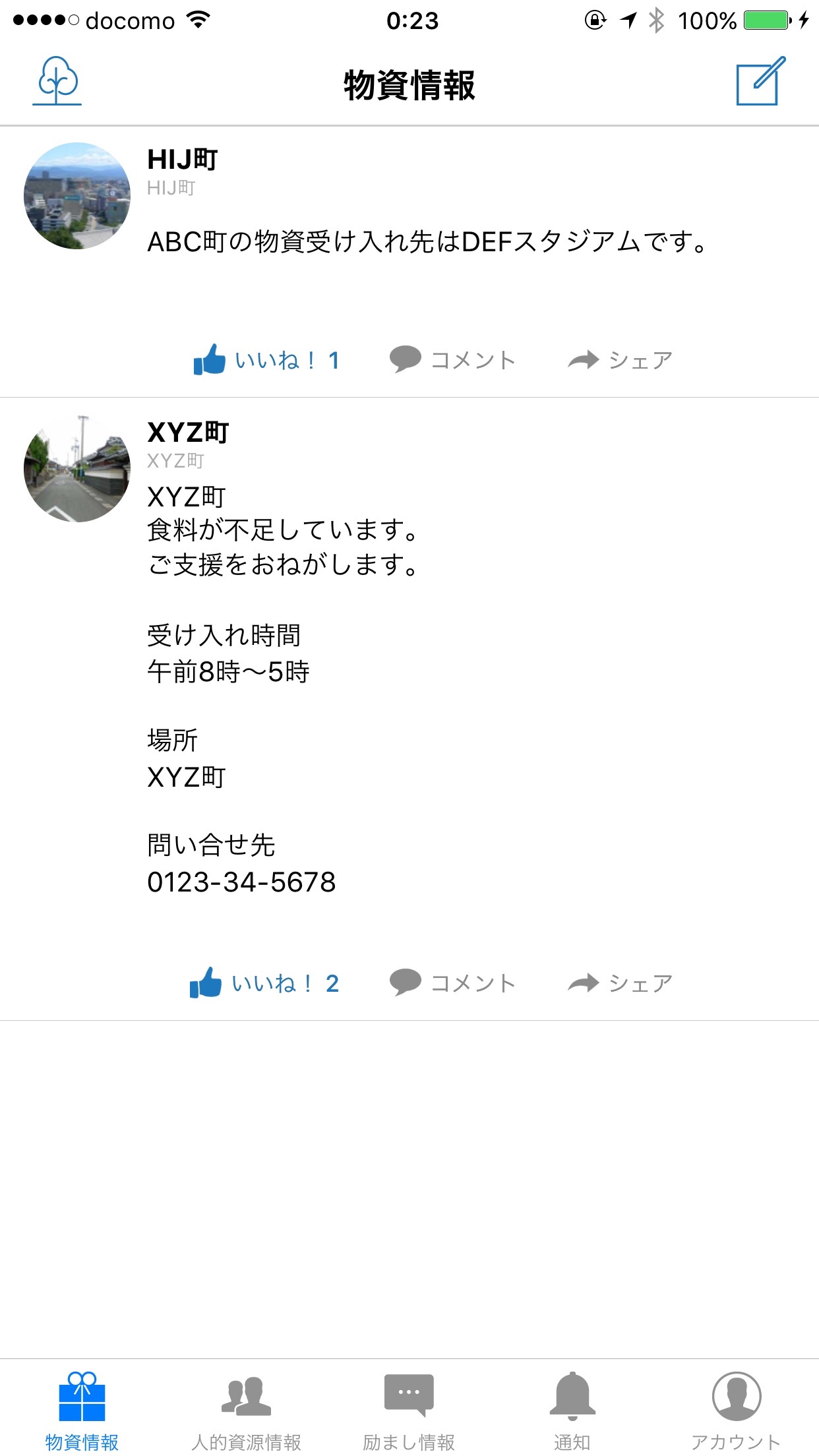Share the HIJ町 post
Viewport: 819px width, 1456px height.
(620, 360)
